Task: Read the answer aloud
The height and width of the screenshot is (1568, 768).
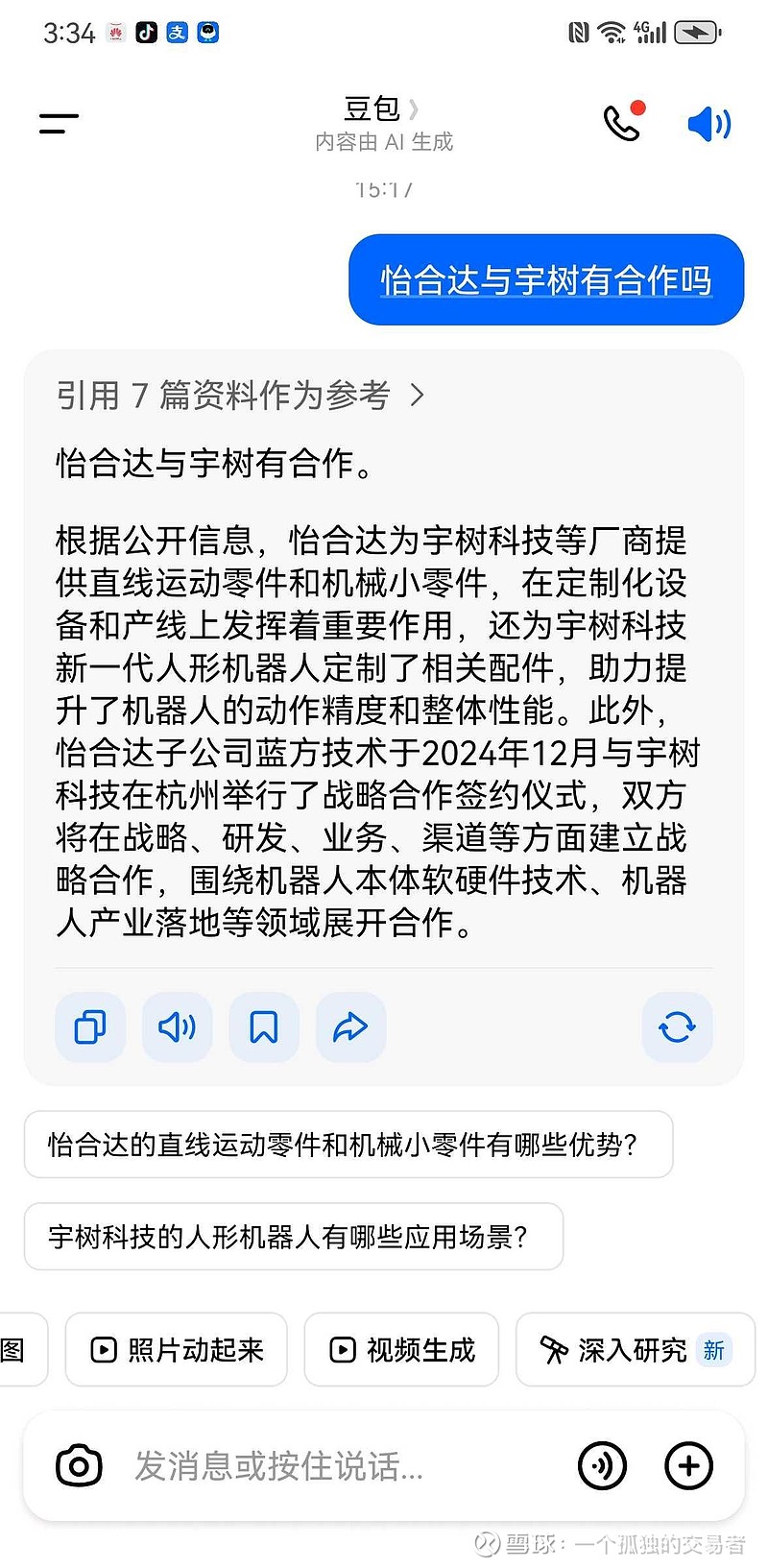Action: [177, 1027]
